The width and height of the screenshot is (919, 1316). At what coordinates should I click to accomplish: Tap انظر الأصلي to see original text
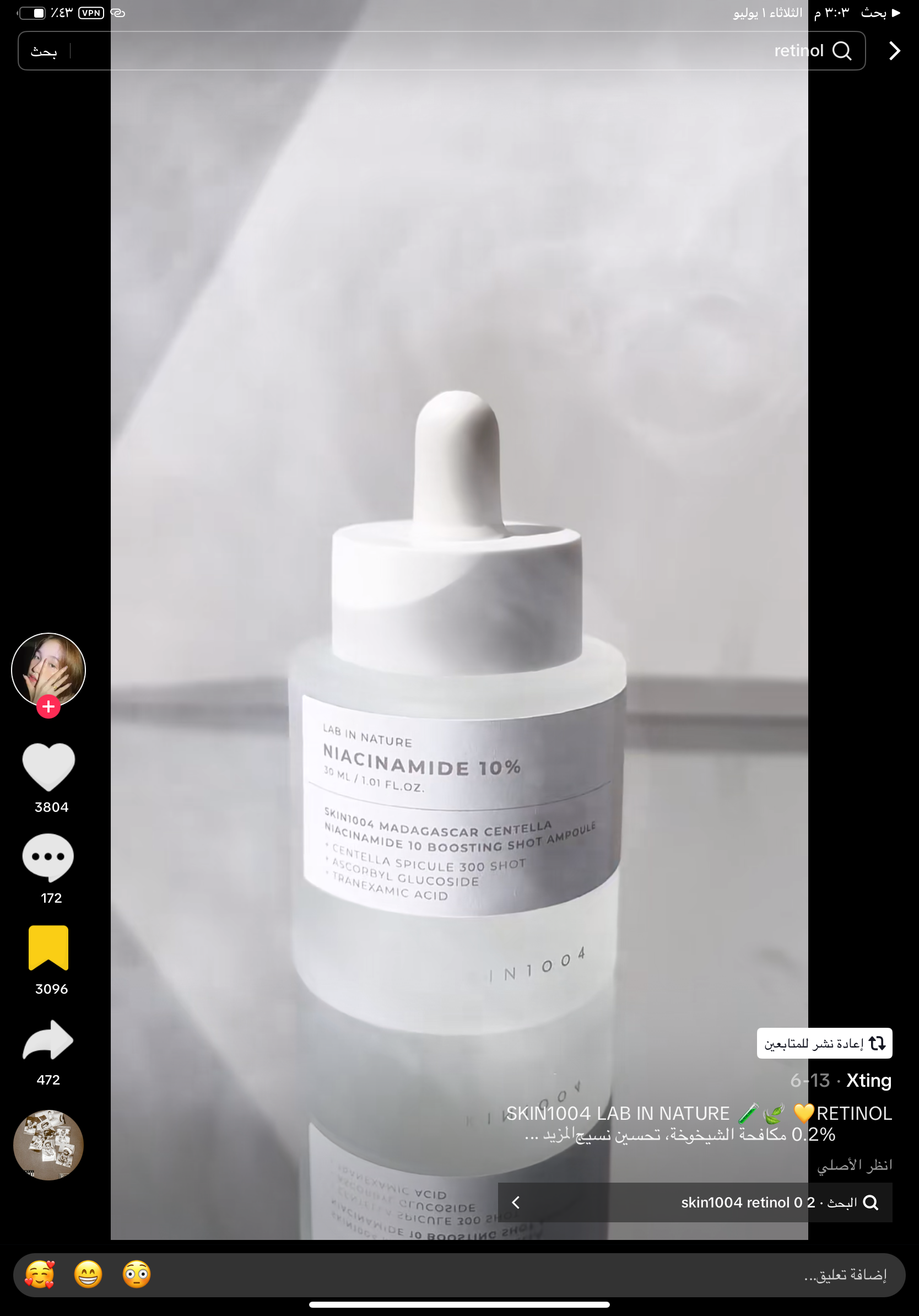pyautogui.click(x=853, y=1164)
